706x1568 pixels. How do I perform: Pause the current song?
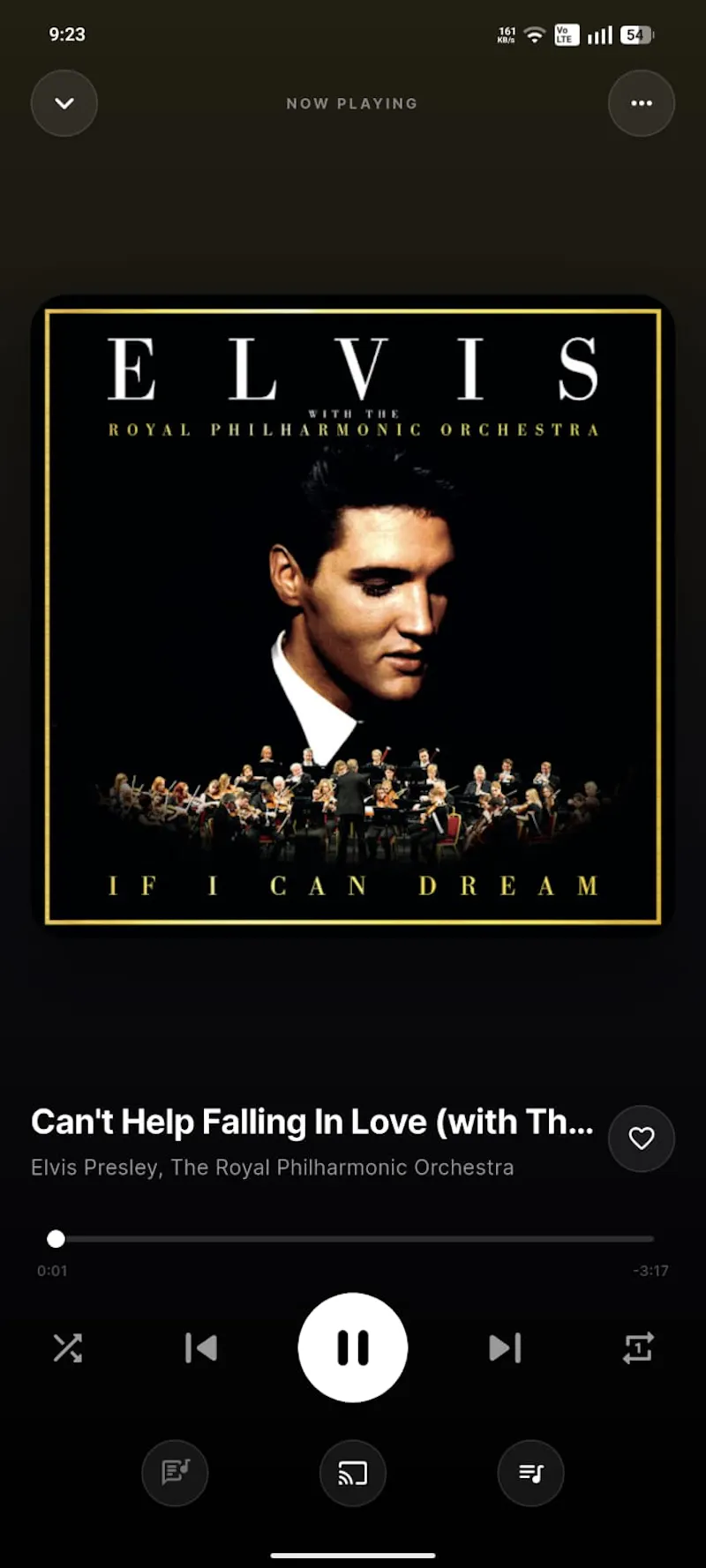353,1348
